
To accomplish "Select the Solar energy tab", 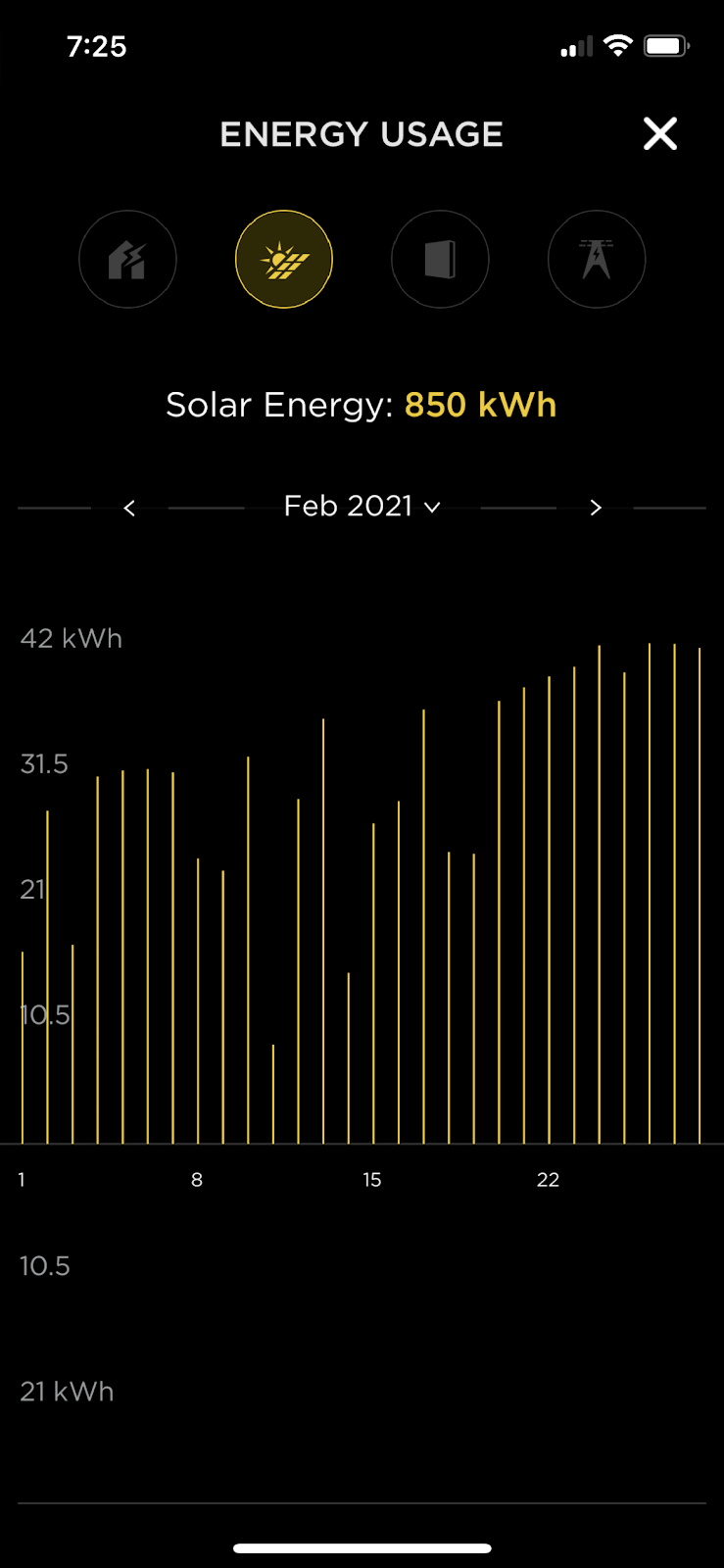I will 284,260.
